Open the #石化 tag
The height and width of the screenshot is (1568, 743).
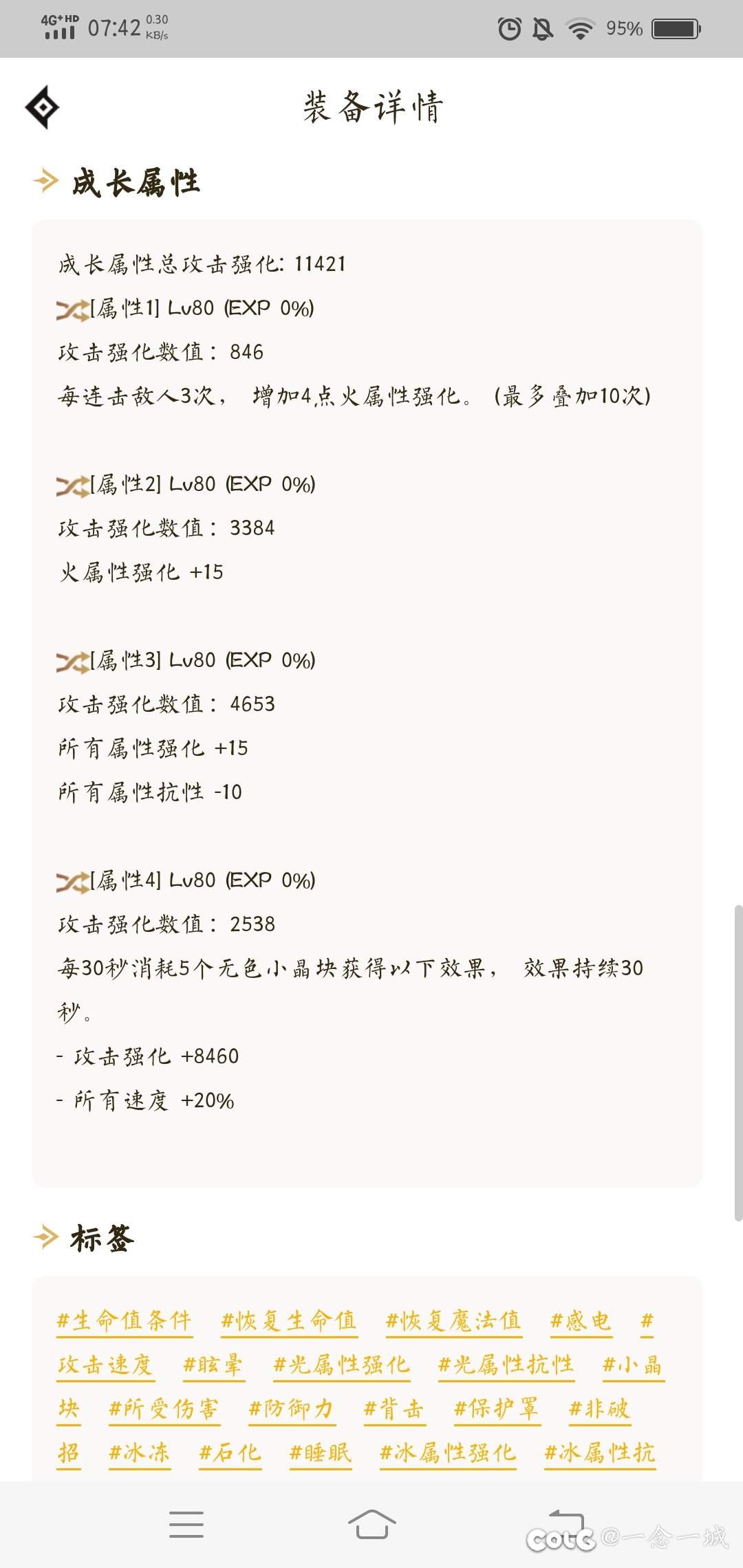230,1453
